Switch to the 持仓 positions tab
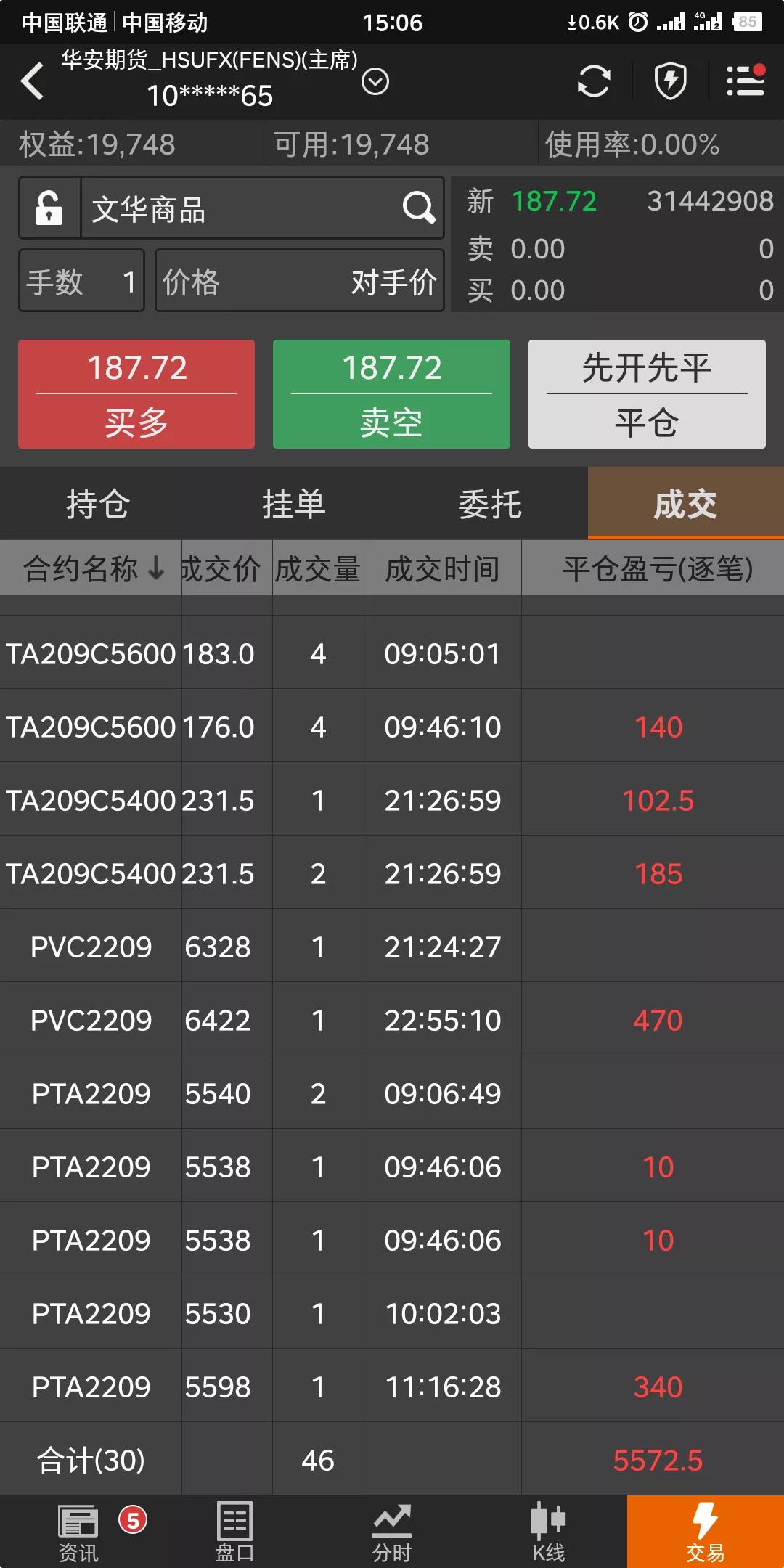Image resolution: width=784 pixels, height=1568 pixels. pyautogui.click(x=98, y=504)
